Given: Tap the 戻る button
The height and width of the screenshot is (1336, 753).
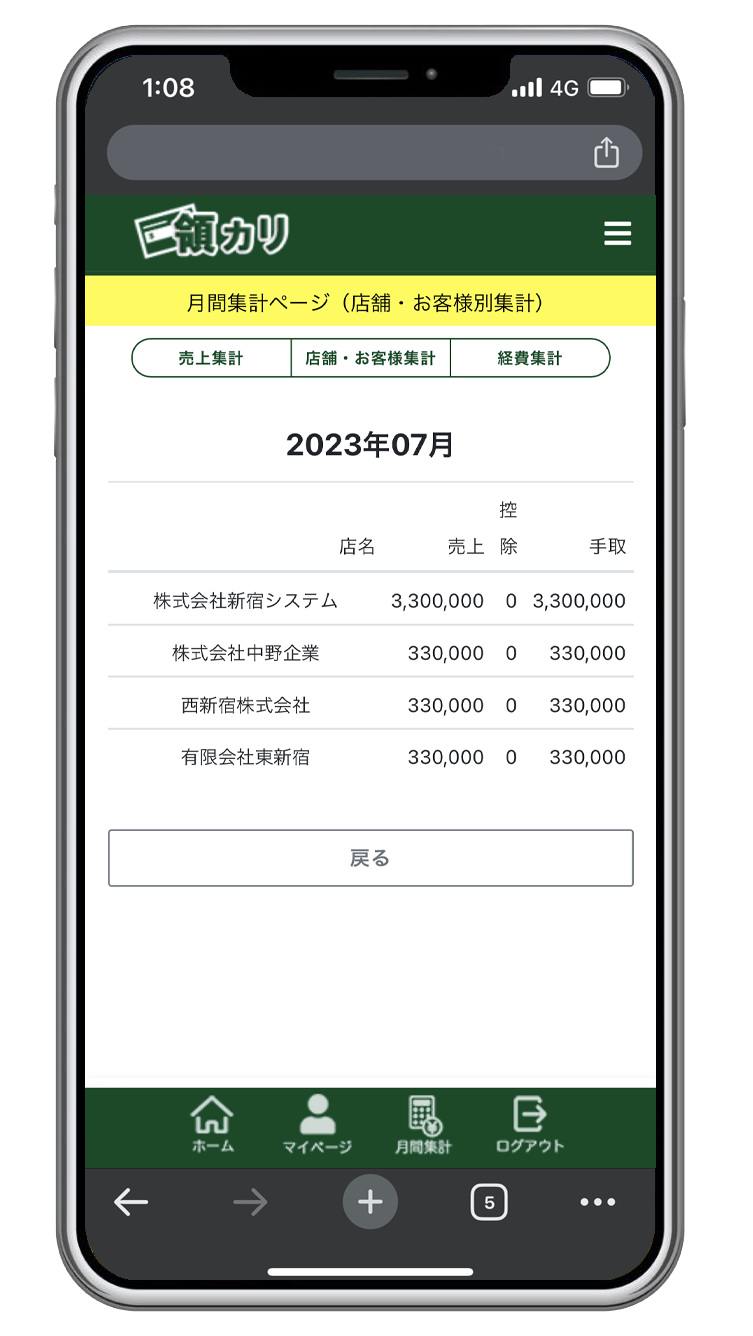Looking at the screenshot, I should [370, 858].
